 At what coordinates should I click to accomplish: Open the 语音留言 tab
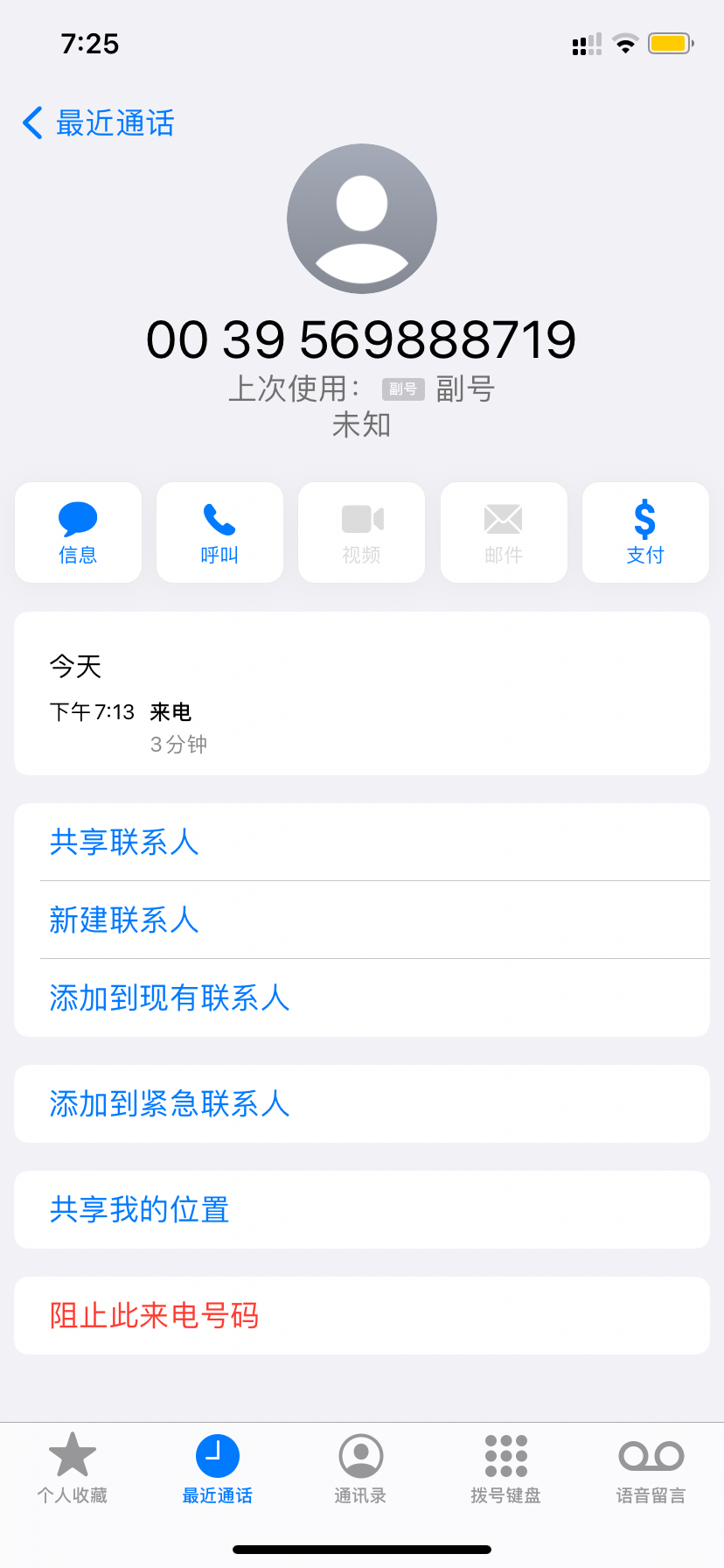[651, 1468]
